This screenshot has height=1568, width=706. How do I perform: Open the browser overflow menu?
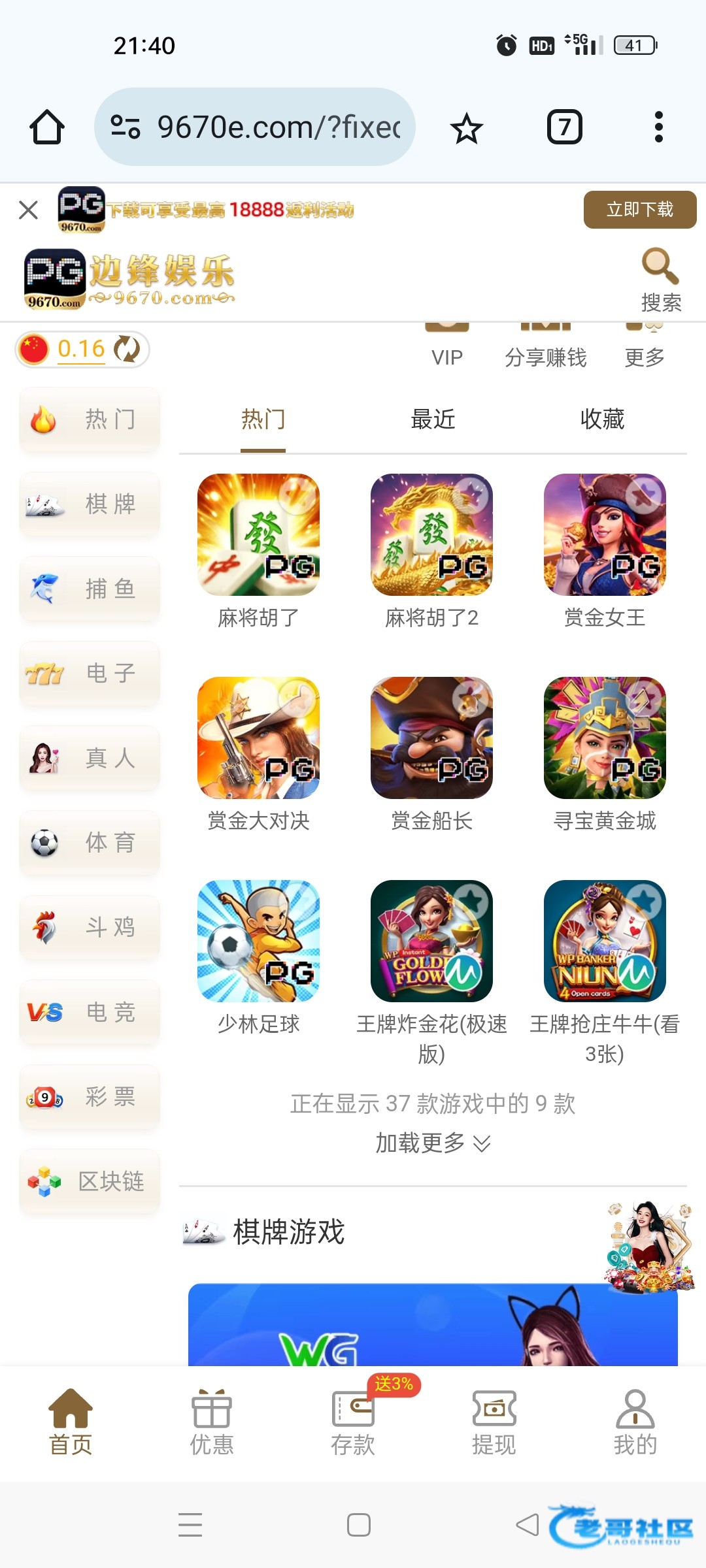[658, 127]
